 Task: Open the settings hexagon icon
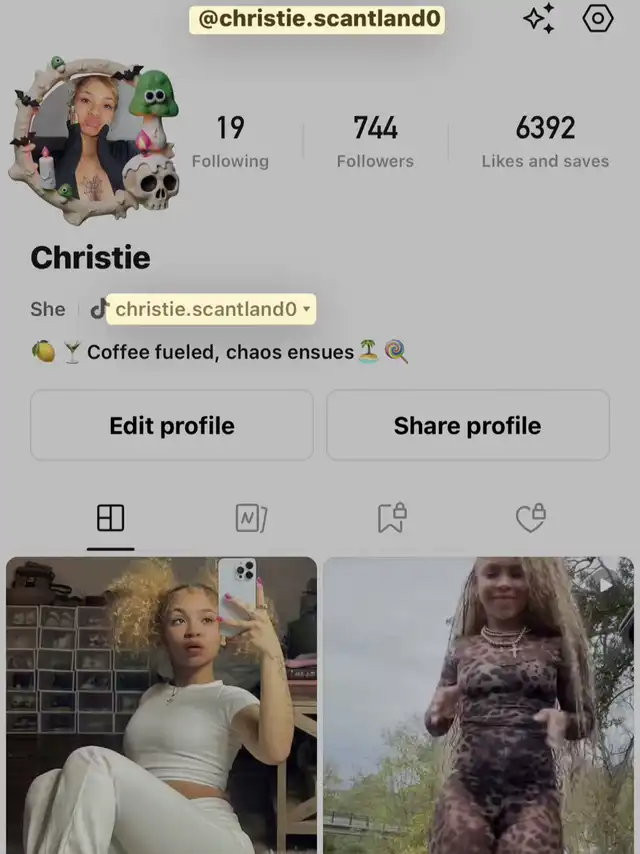597,19
